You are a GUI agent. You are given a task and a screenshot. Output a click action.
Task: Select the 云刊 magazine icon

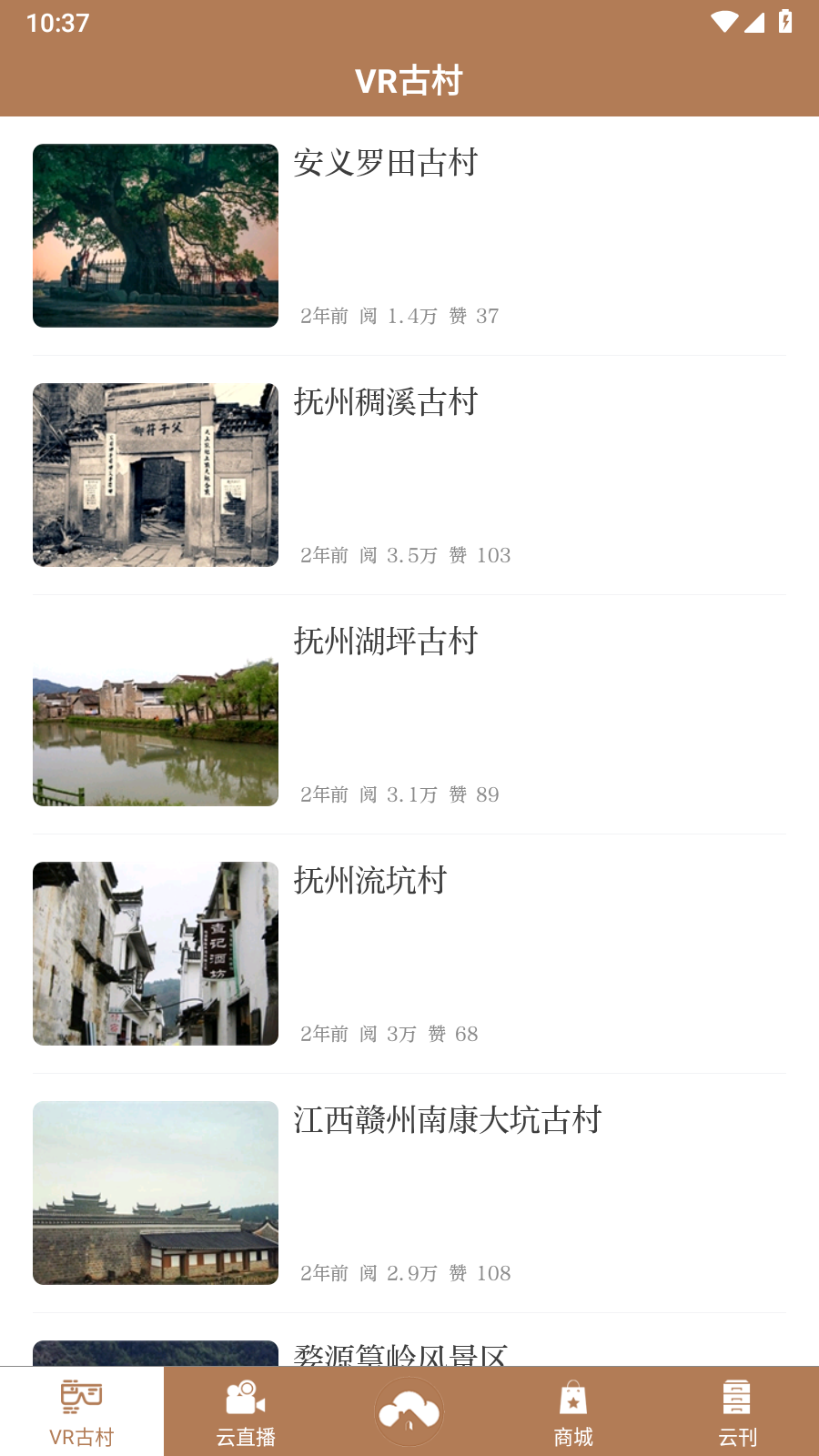[x=735, y=1397]
